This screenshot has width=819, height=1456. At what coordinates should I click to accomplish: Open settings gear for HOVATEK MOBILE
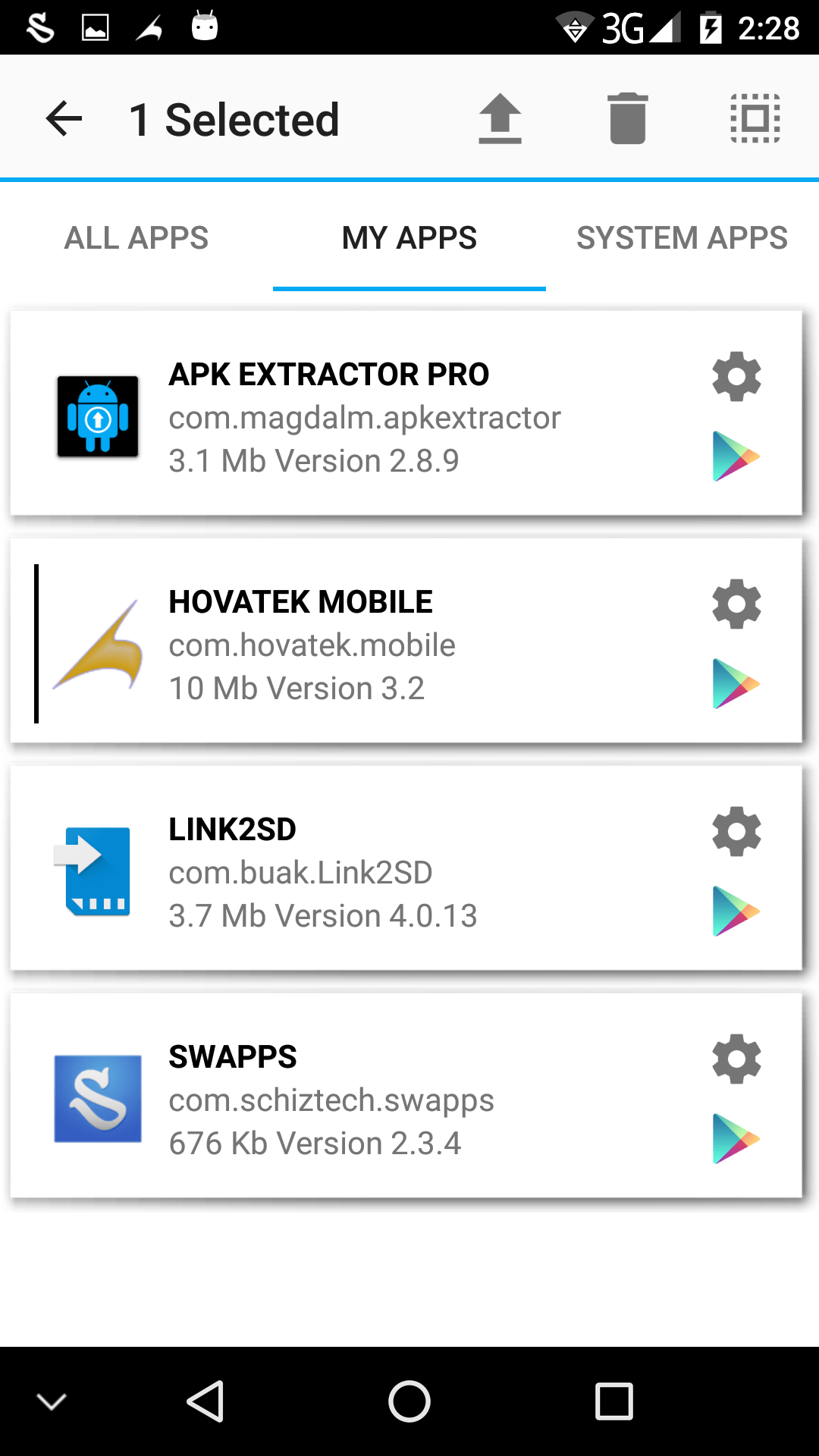click(735, 603)
